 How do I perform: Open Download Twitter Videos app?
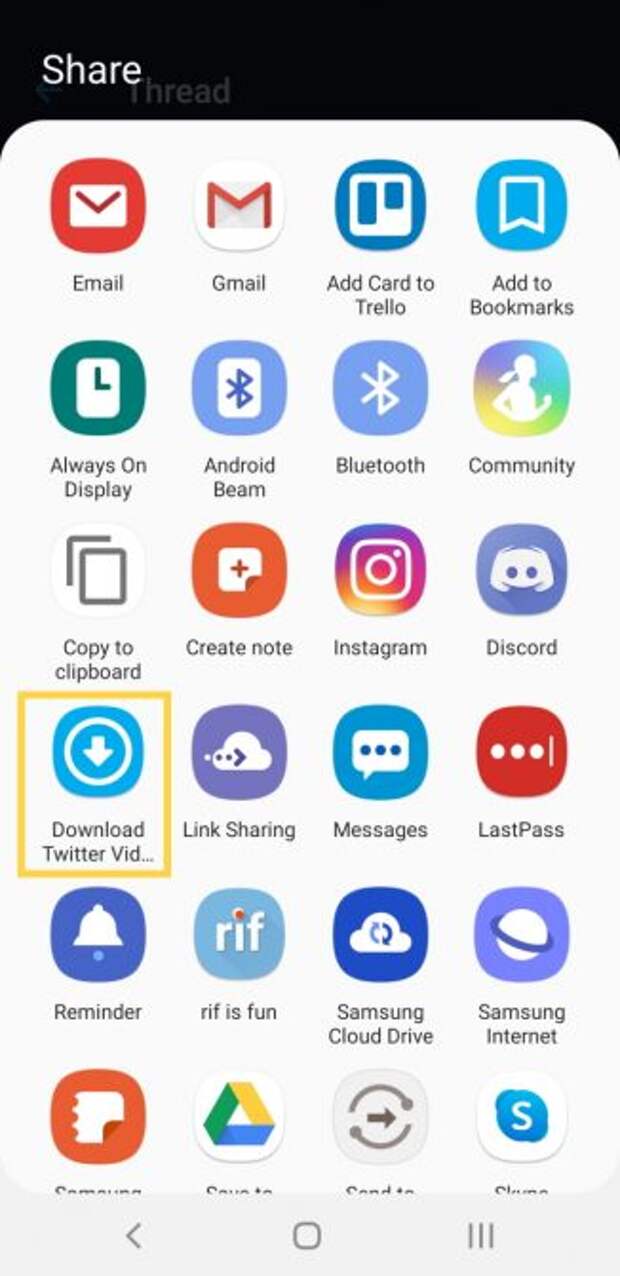click(98, 752)
